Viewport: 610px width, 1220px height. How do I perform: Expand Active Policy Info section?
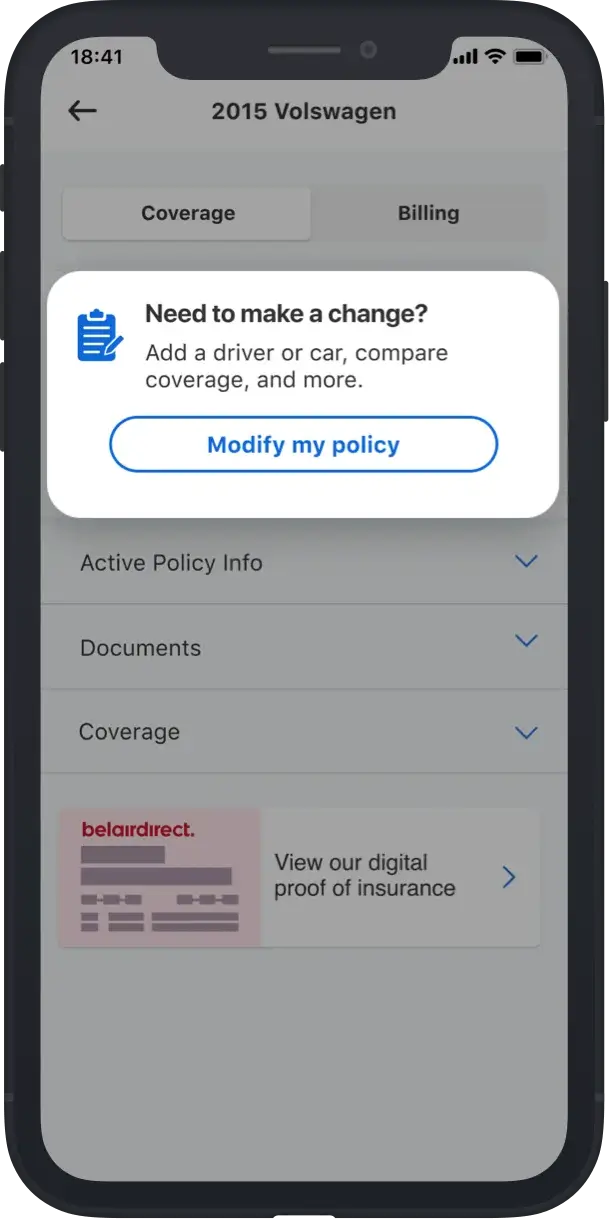click(303, 562)
